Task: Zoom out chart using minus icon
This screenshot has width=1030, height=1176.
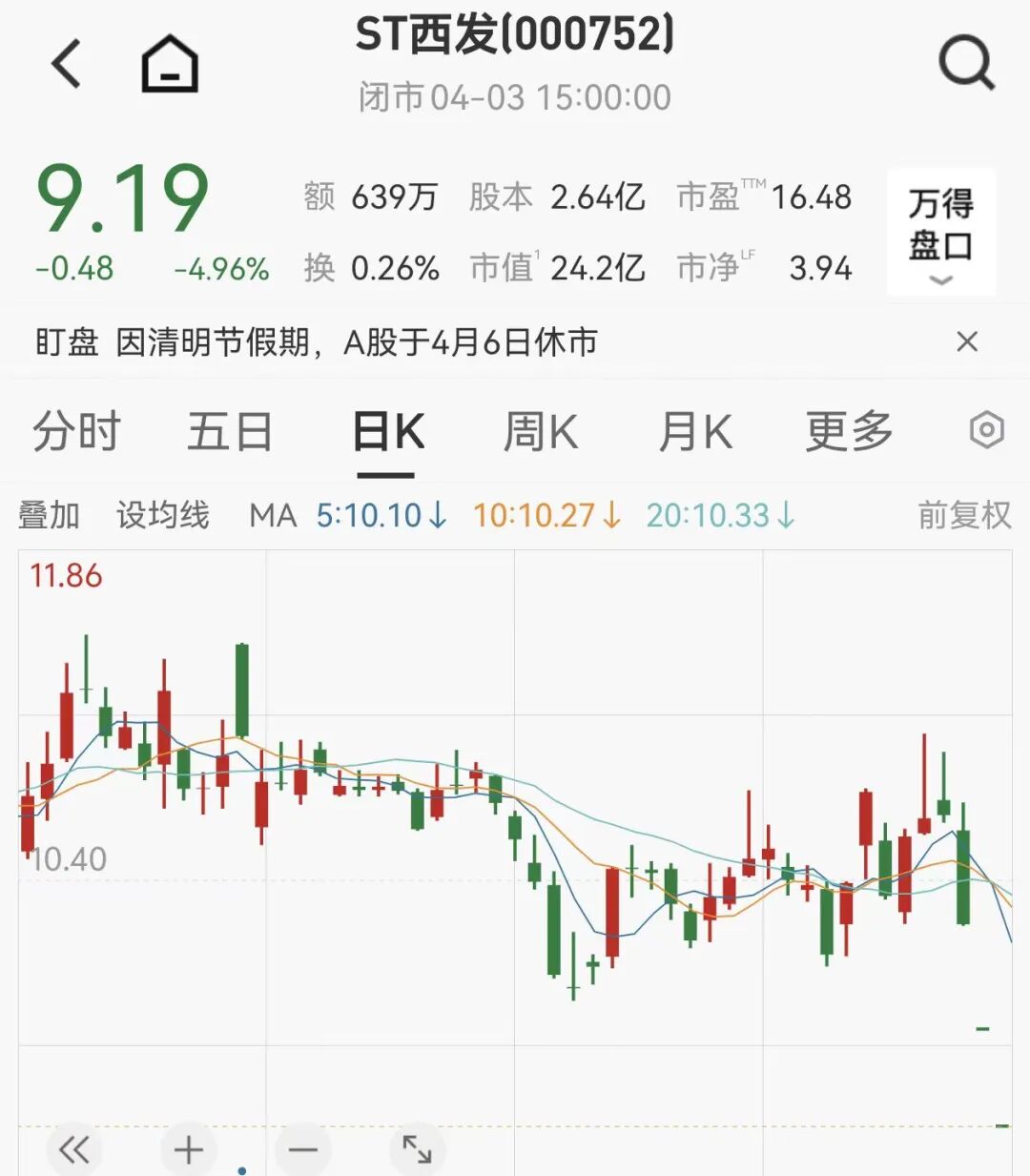Action: tap(303, 1149)
